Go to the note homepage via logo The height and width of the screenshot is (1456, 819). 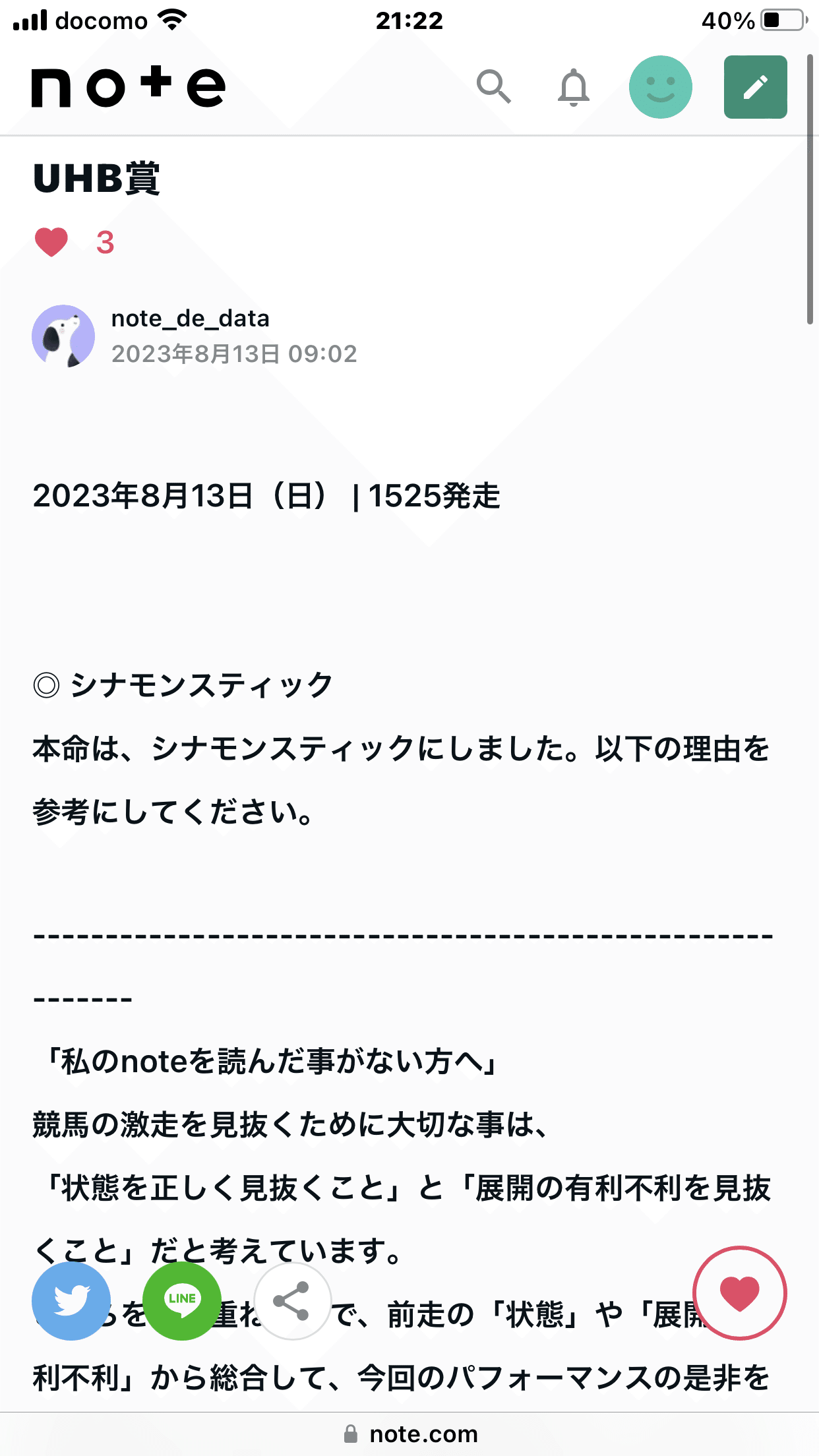point(127,86)
